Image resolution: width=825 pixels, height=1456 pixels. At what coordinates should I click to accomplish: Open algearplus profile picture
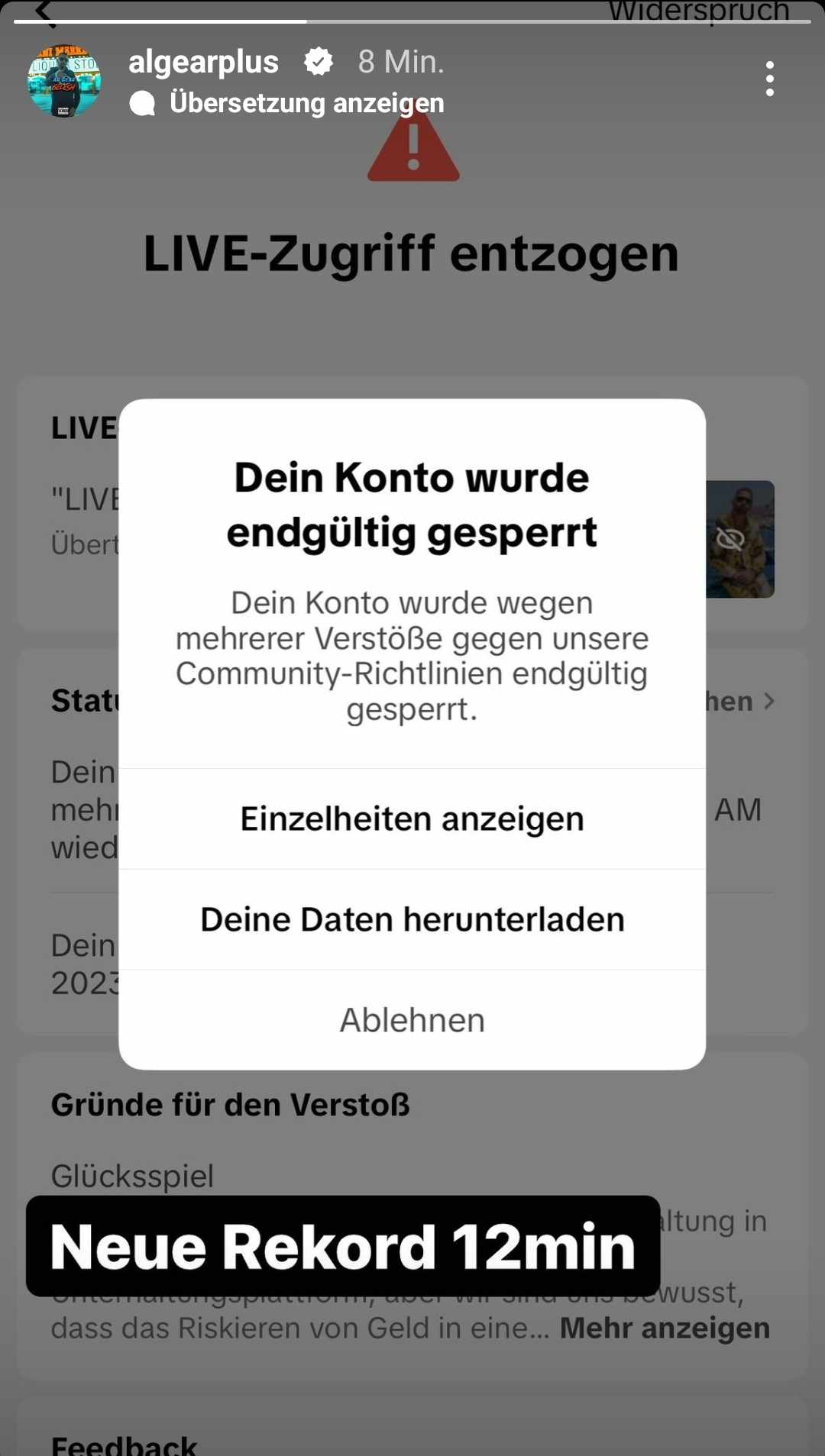64,81
